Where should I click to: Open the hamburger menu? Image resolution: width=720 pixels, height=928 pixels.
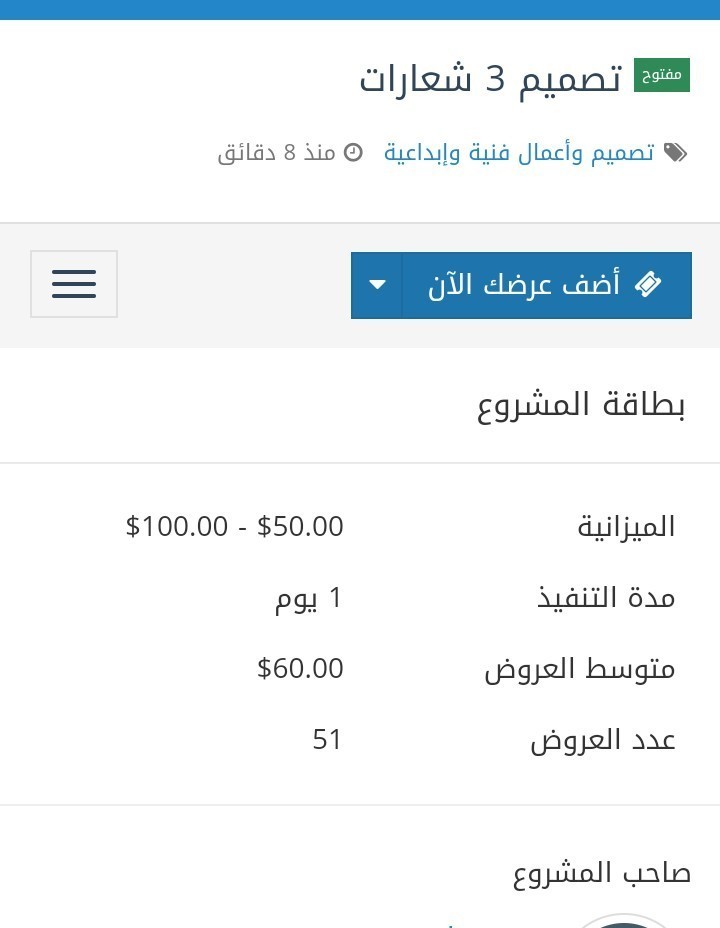(74, 284)
